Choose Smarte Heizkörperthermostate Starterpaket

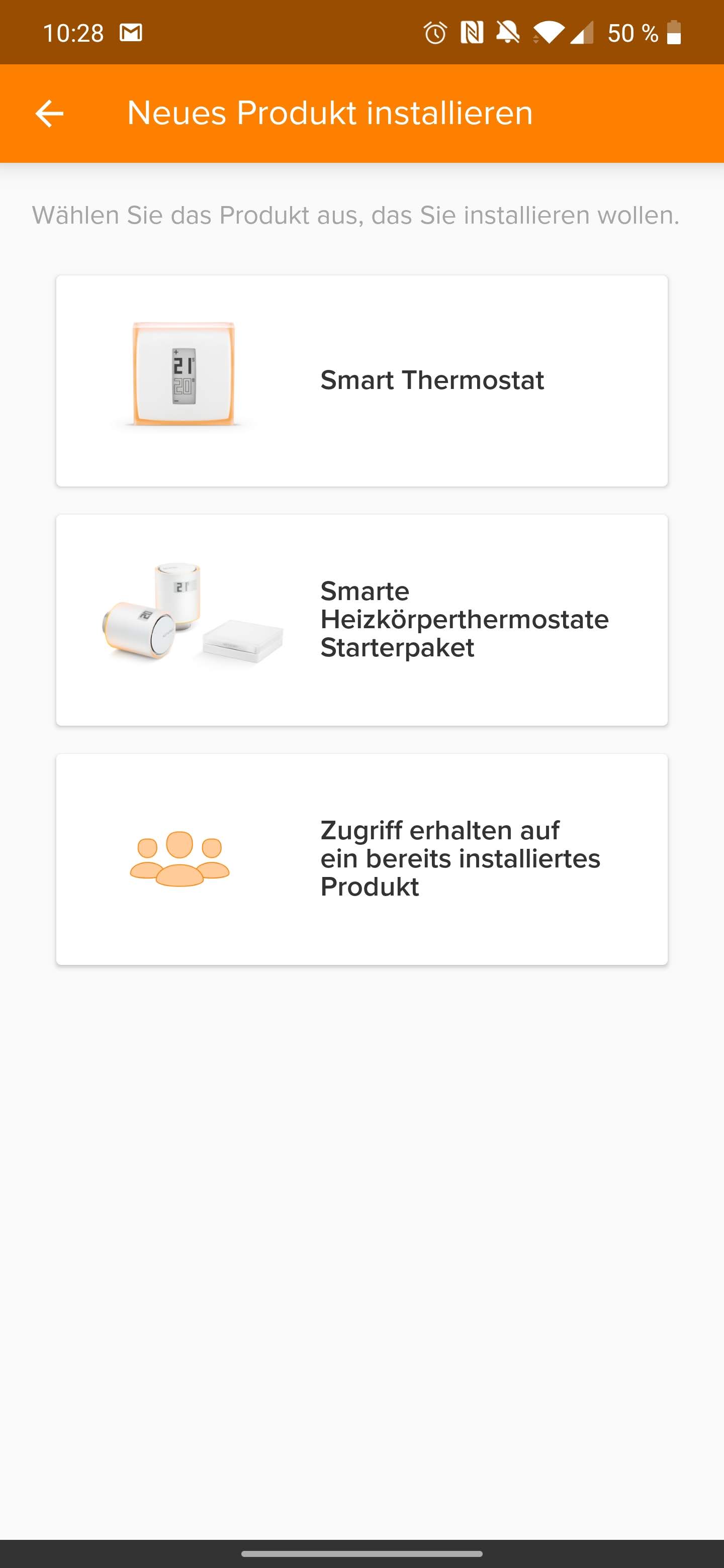[361, 620]
